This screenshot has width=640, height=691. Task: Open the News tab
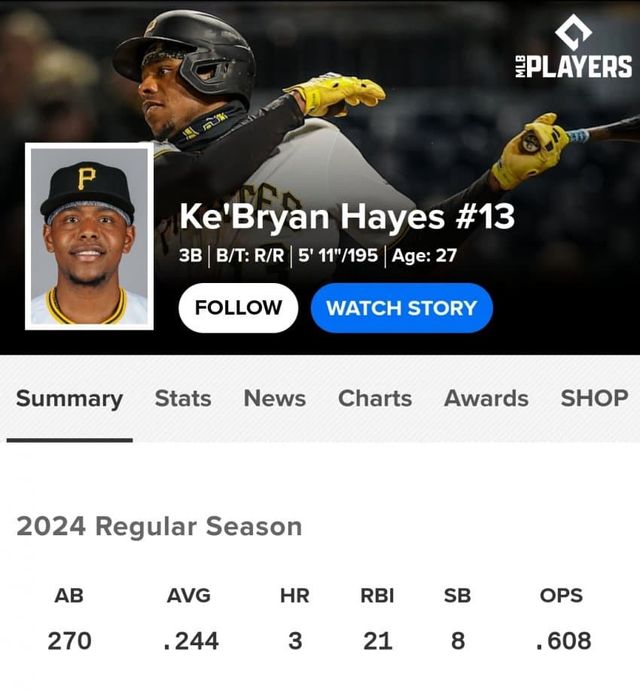(x=274, y=398)
